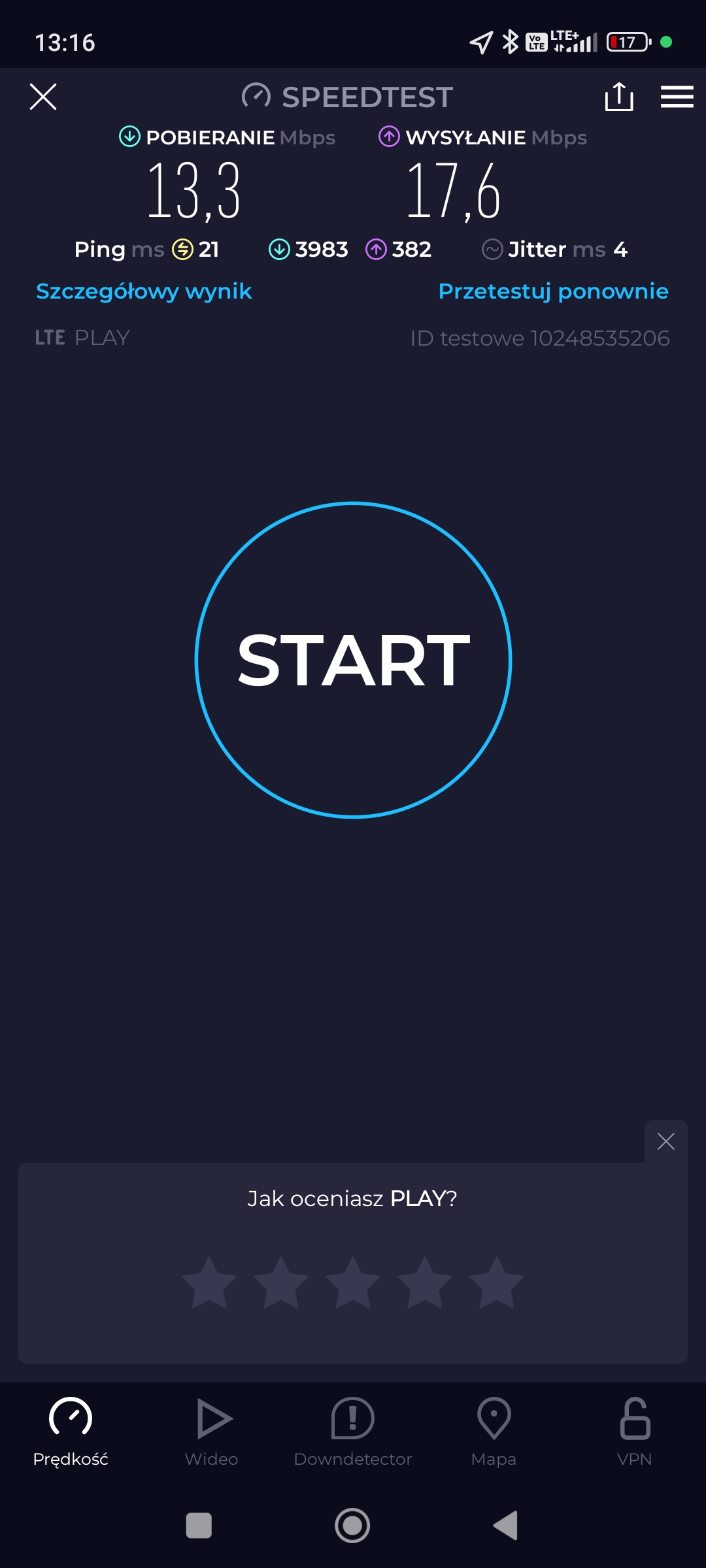Start a new speed test
Screen dimensions: 706x1568
353,660
